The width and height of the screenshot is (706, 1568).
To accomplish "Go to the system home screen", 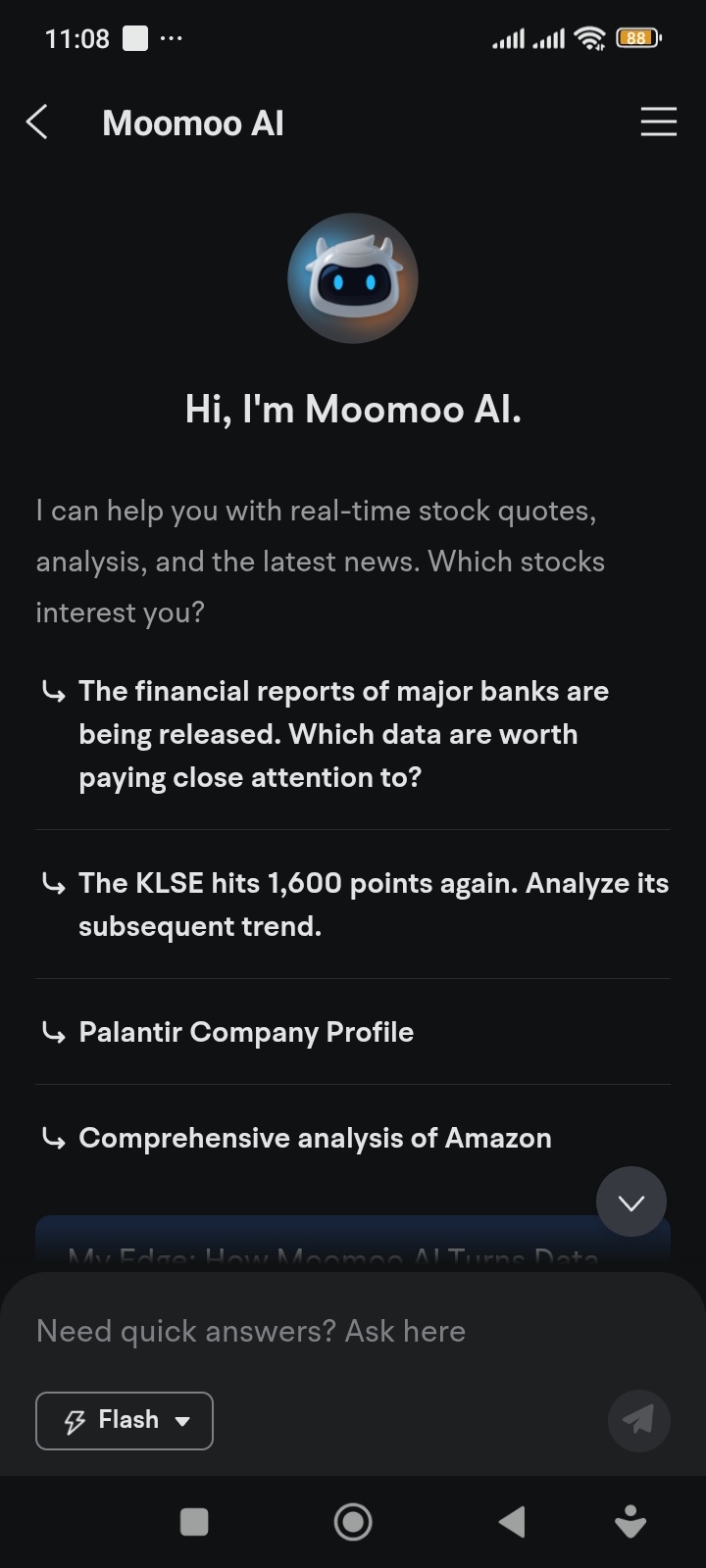I will click(353, 1522).
